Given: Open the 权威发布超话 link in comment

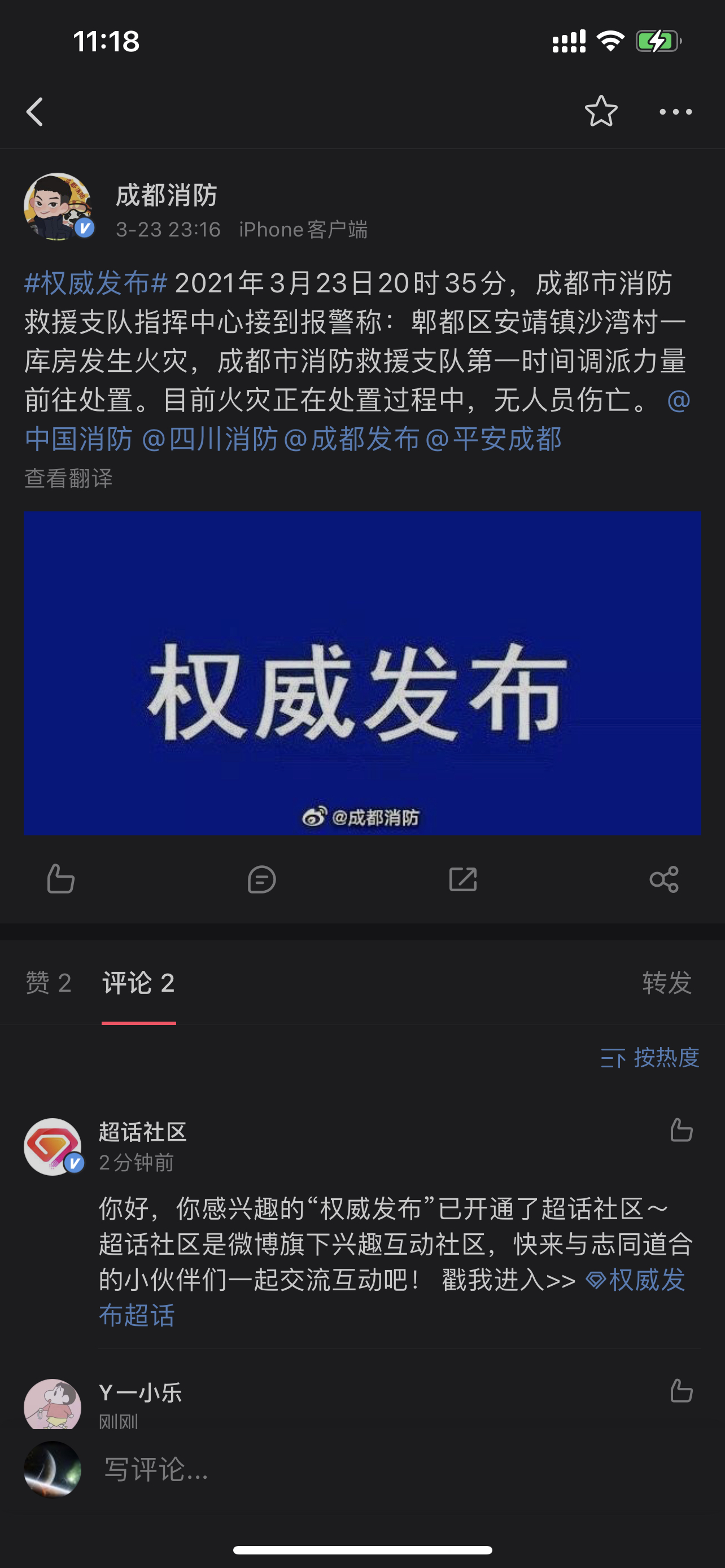Looking at the screenshot, I should [636, 1280].
